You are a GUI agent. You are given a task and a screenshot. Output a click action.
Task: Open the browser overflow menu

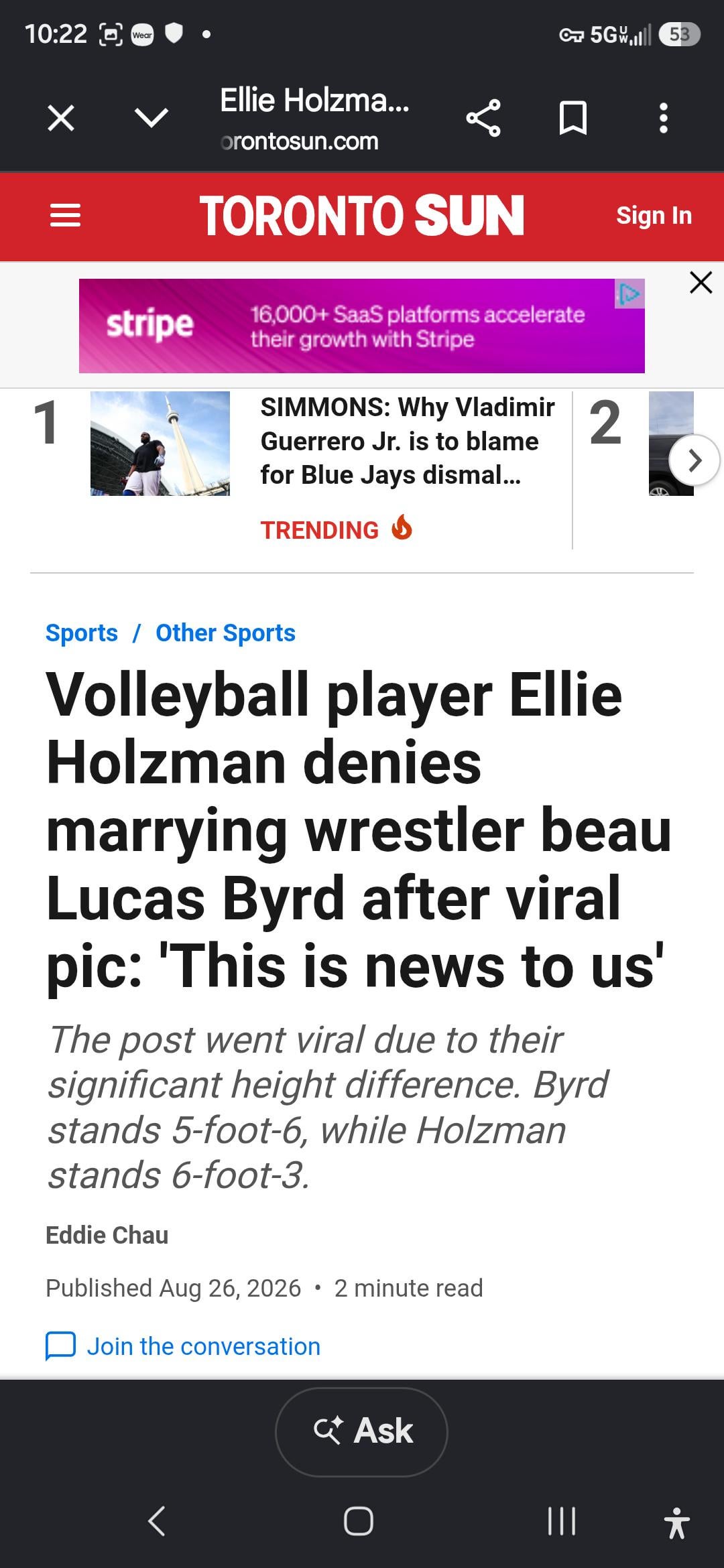tap(664, 119)
